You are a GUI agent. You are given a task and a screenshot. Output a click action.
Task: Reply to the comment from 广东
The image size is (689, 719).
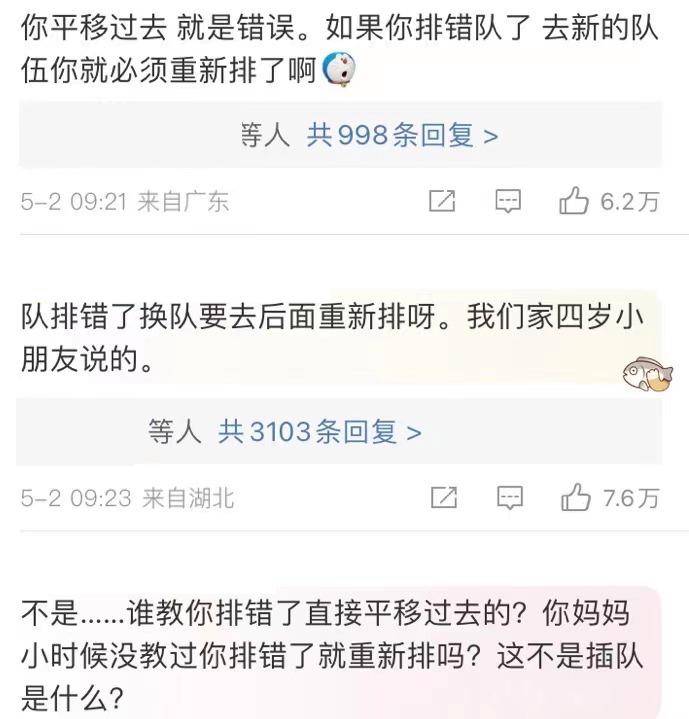509,202
